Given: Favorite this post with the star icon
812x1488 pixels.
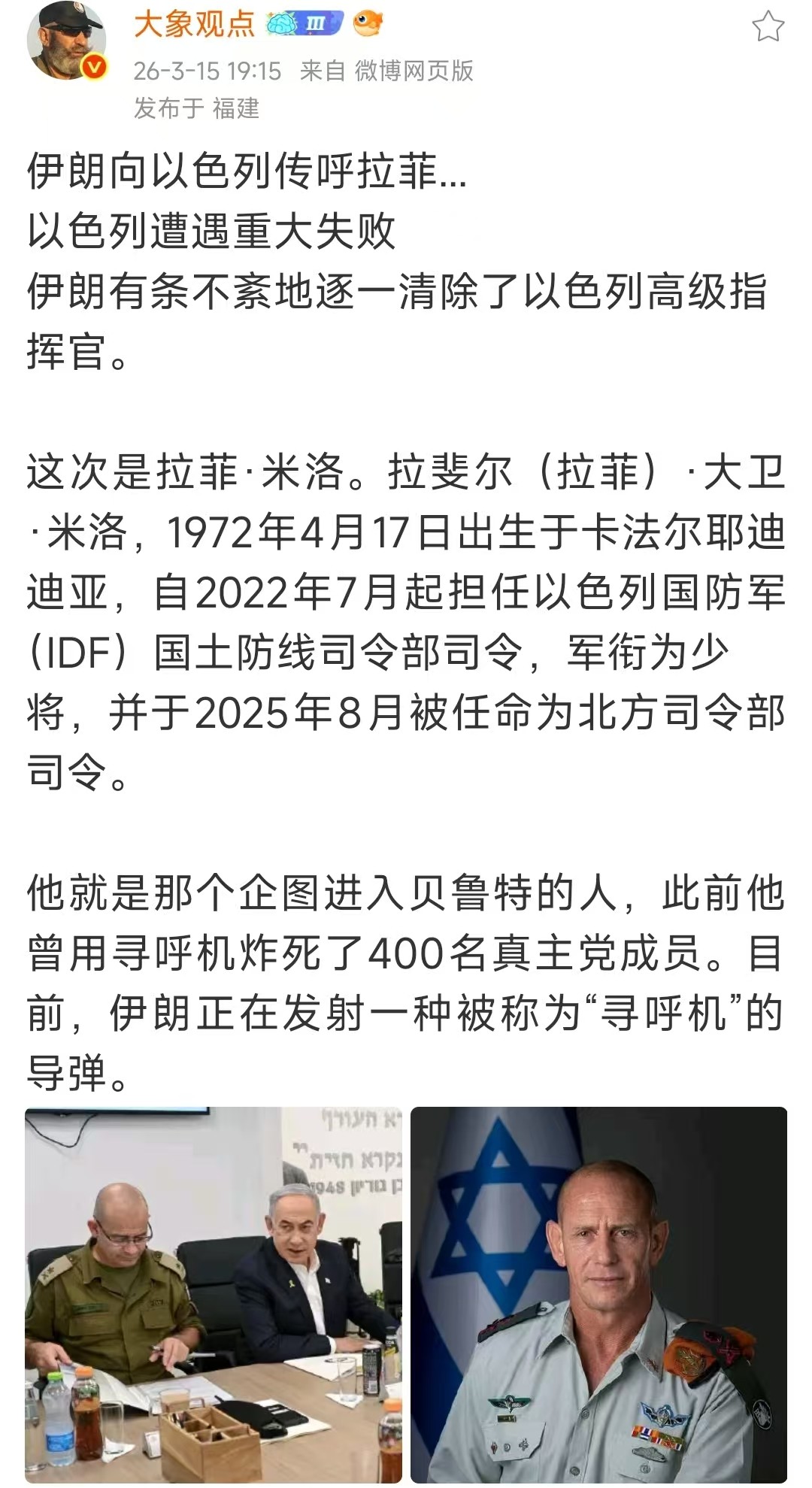Looking at the screenshot, I should [x=768, y=27].
